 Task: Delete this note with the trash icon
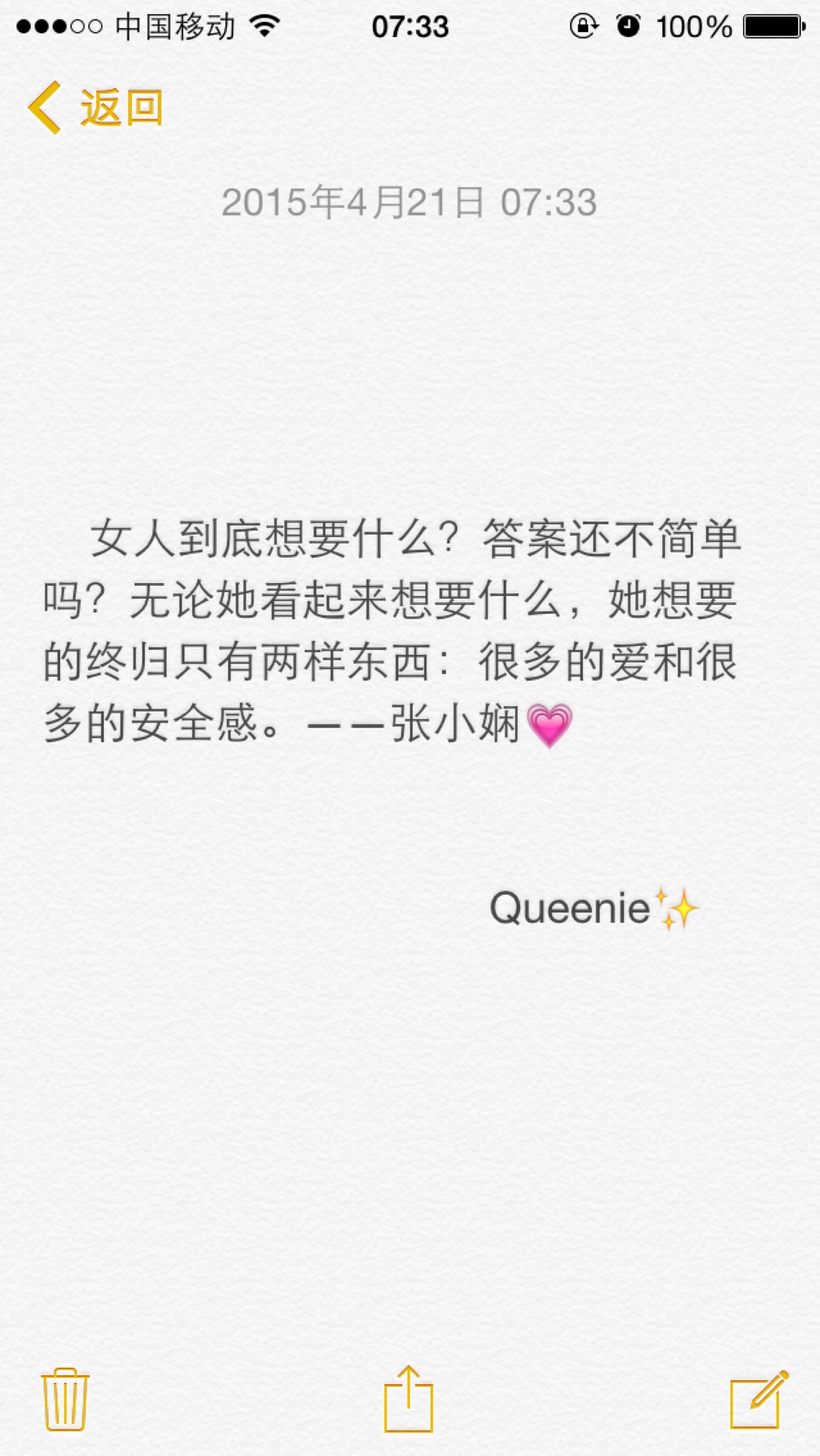(65, 1400)
